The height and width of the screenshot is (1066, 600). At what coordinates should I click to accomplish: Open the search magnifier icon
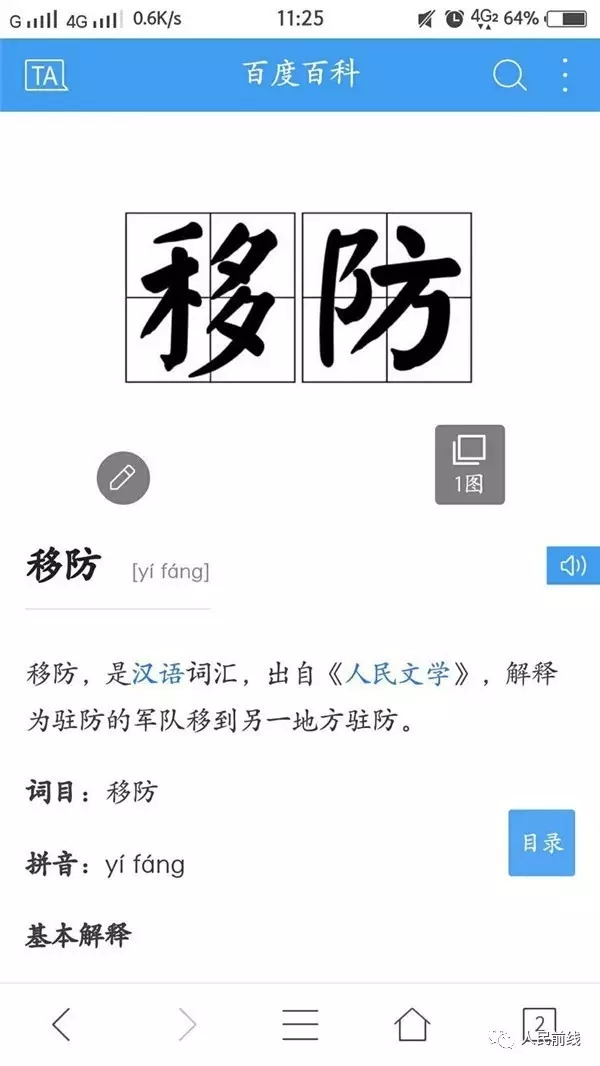(509, 75)
